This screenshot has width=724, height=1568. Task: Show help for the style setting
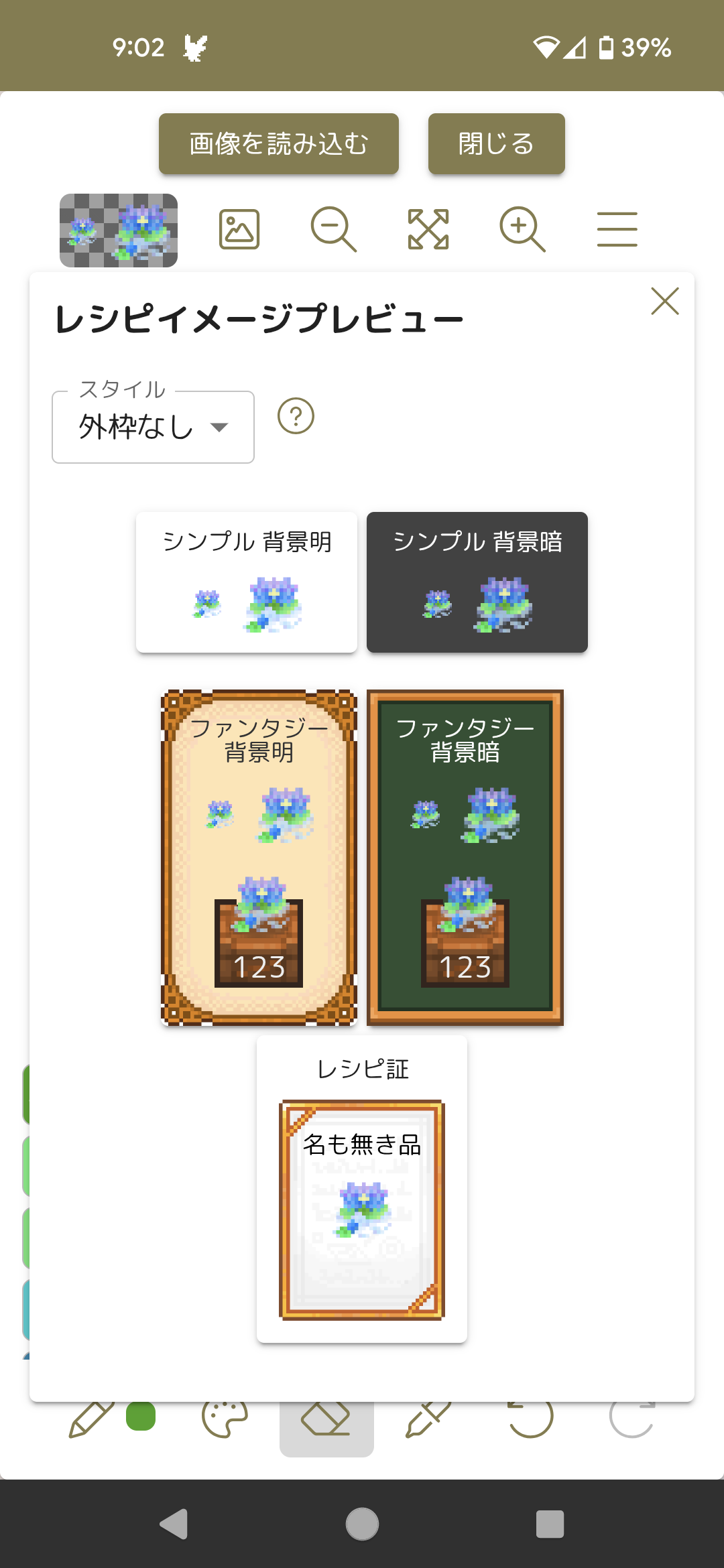pyautogui.click(x=296, y=416)
